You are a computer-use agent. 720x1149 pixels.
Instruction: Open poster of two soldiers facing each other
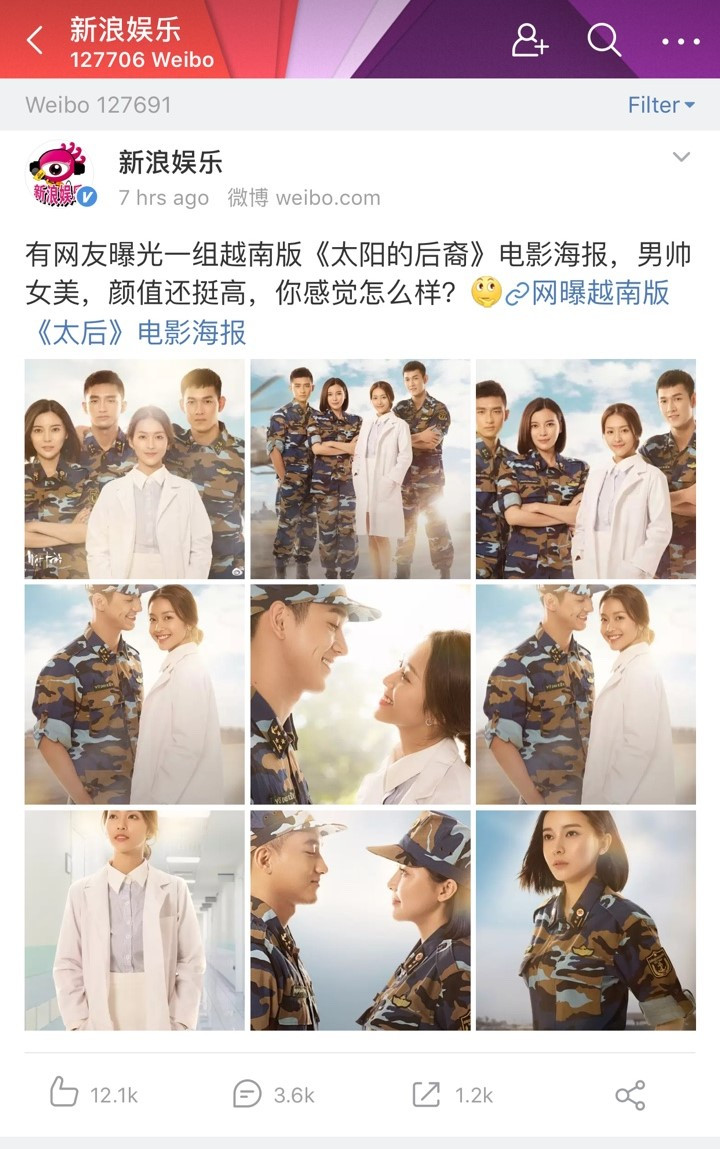click(x=360, y=920)
